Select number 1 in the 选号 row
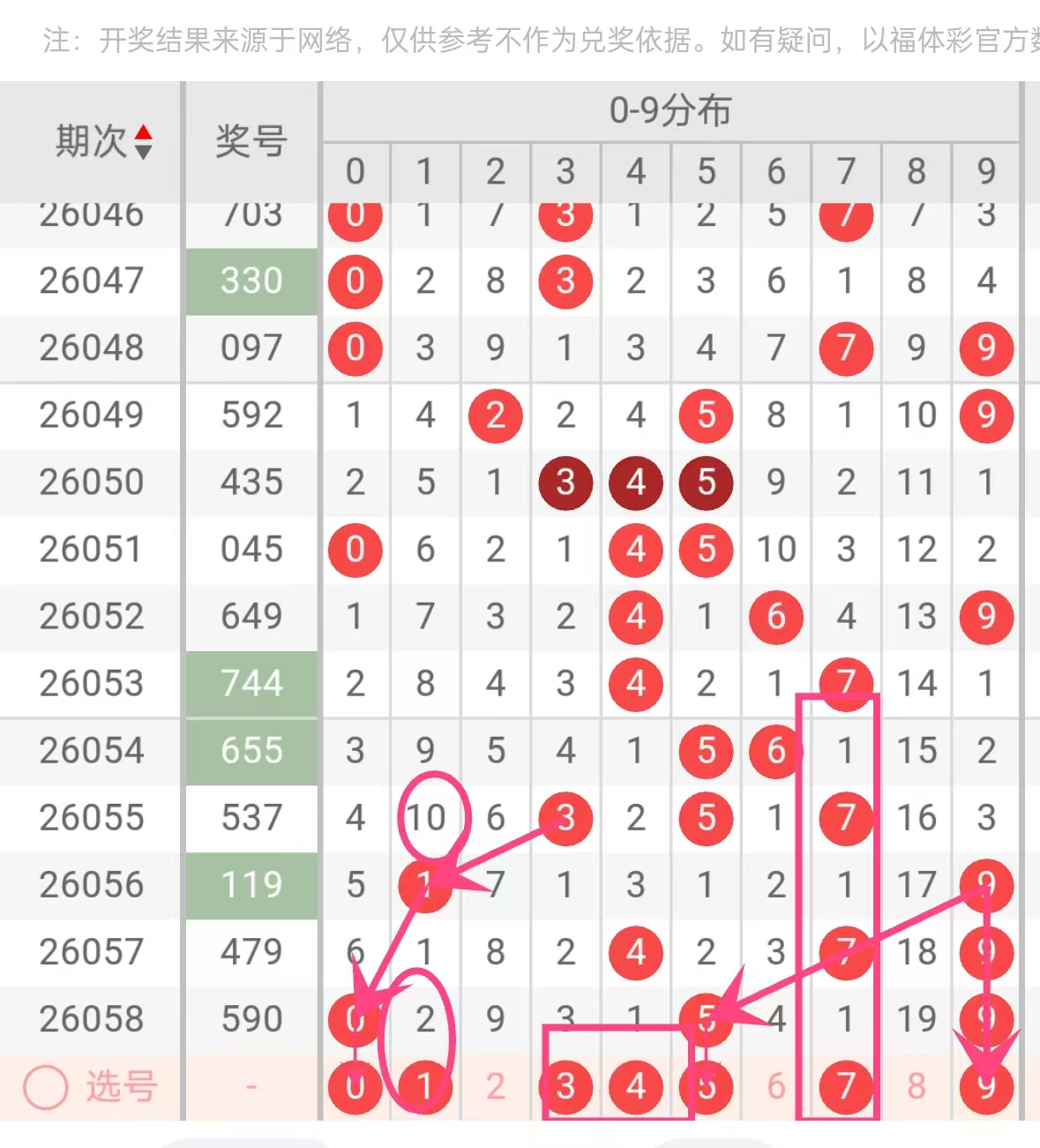The image size is (1040, 1148). point(424,1088)
